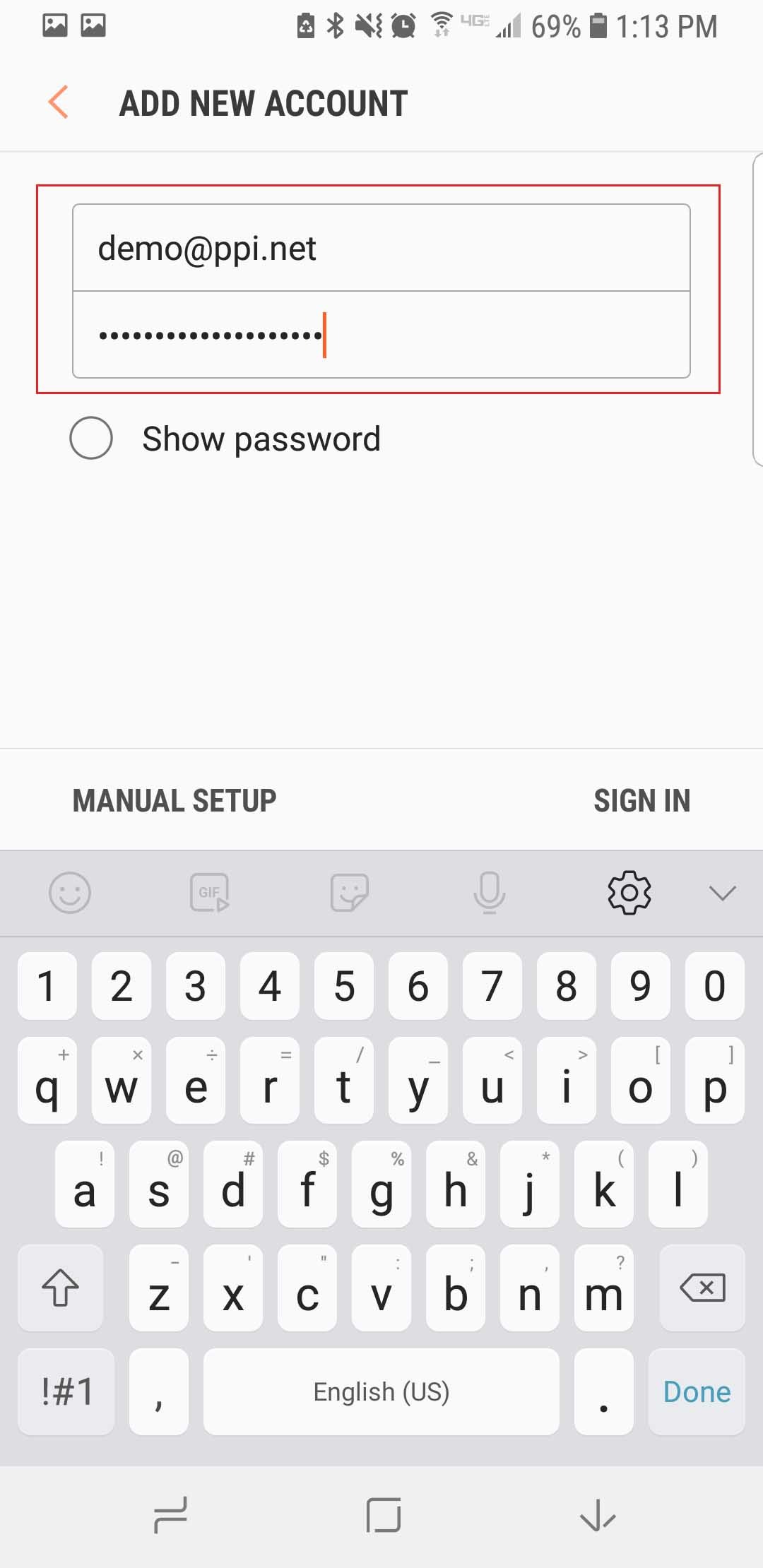Viewport: 763px width, 1568px height.
Task: Go back from Add New Account
Action: pos(59,102)
